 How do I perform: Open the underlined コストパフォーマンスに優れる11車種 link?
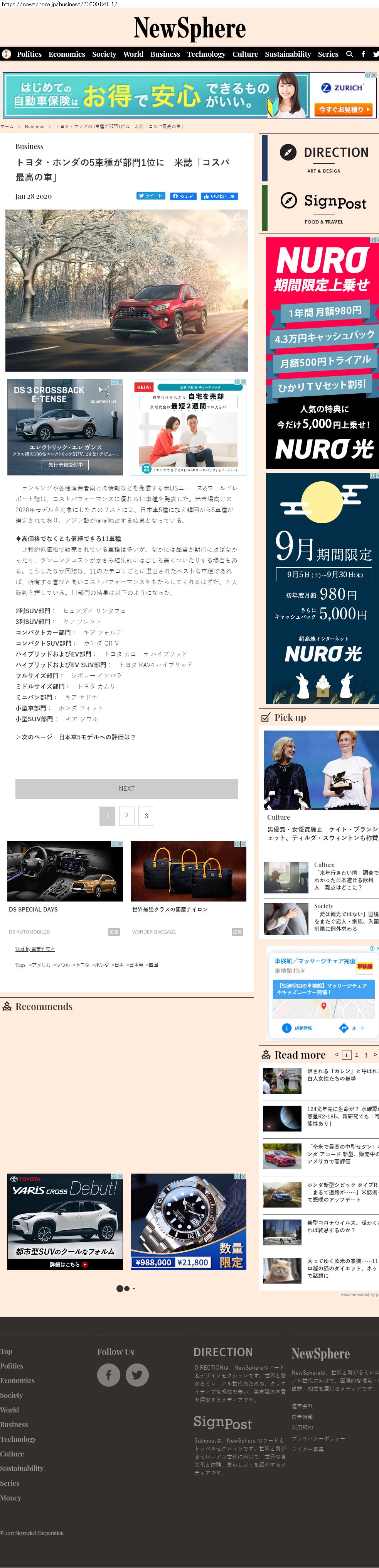tap(105, 499)
